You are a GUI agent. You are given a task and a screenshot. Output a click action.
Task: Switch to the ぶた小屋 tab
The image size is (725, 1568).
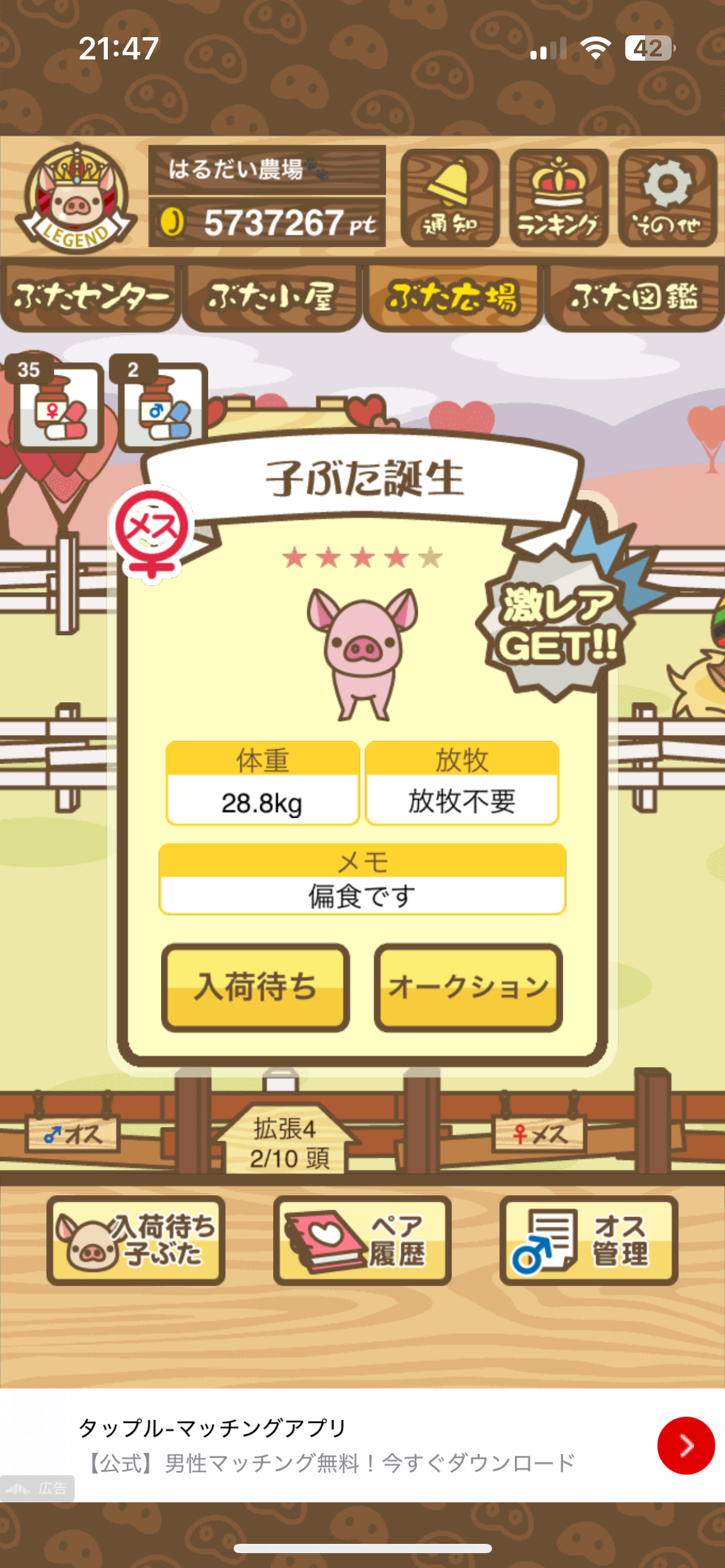coord(271,298)
